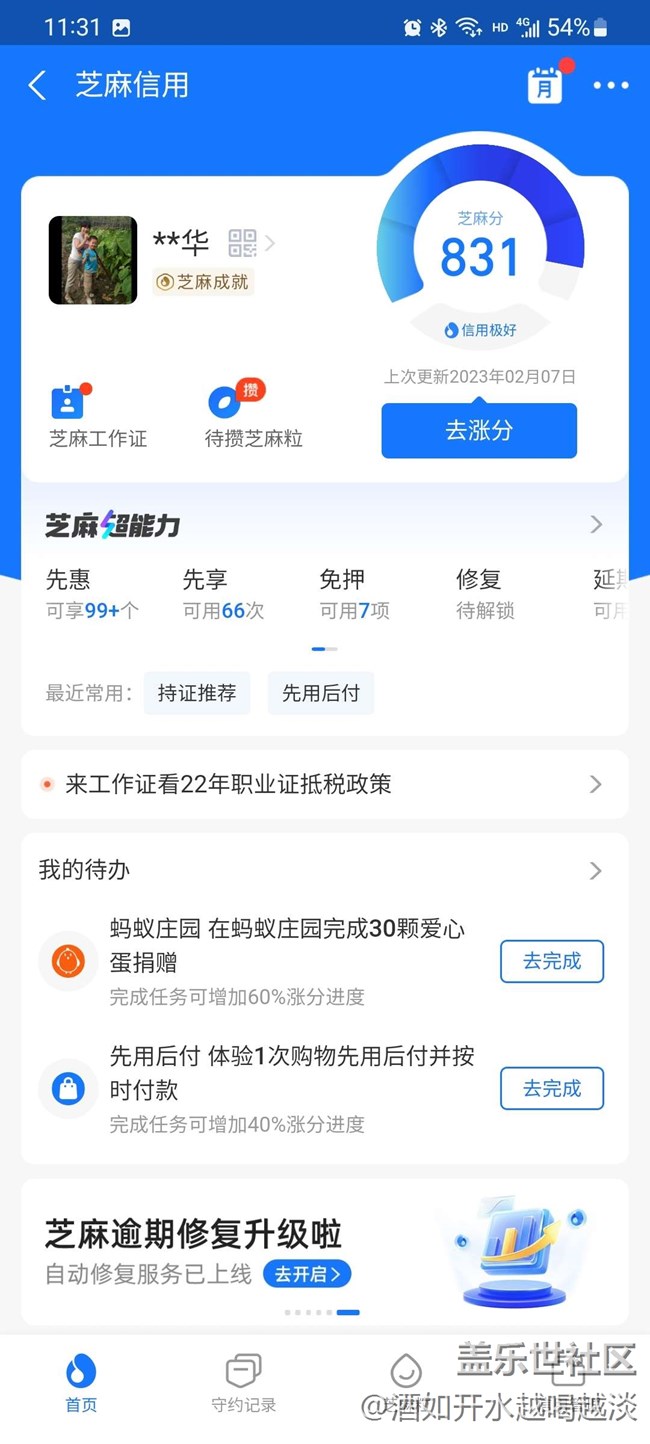This screenshot has height=1444, width=650.
Task: Open 待攒芝麻粒
Action: (253, 417)
